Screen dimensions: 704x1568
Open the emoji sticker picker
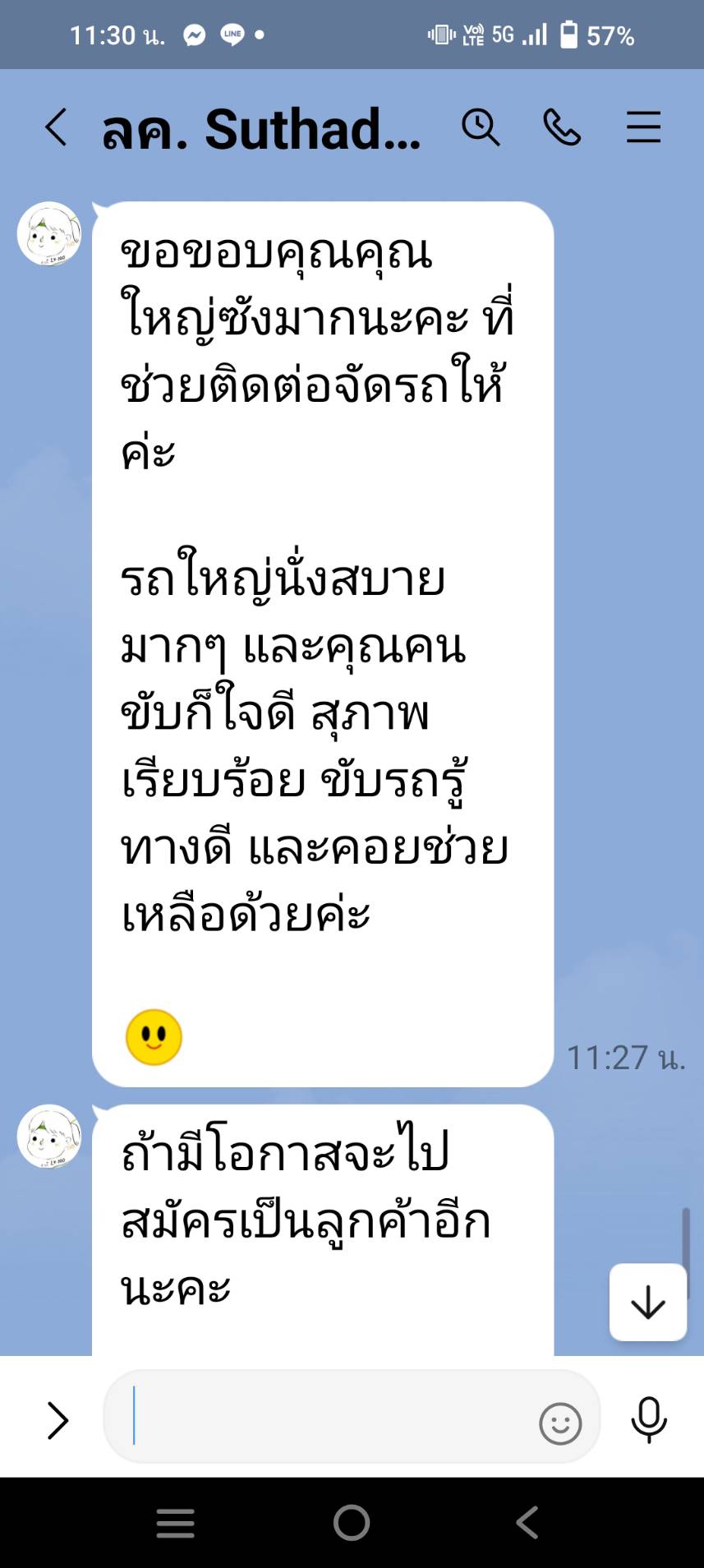(560, 1423)
